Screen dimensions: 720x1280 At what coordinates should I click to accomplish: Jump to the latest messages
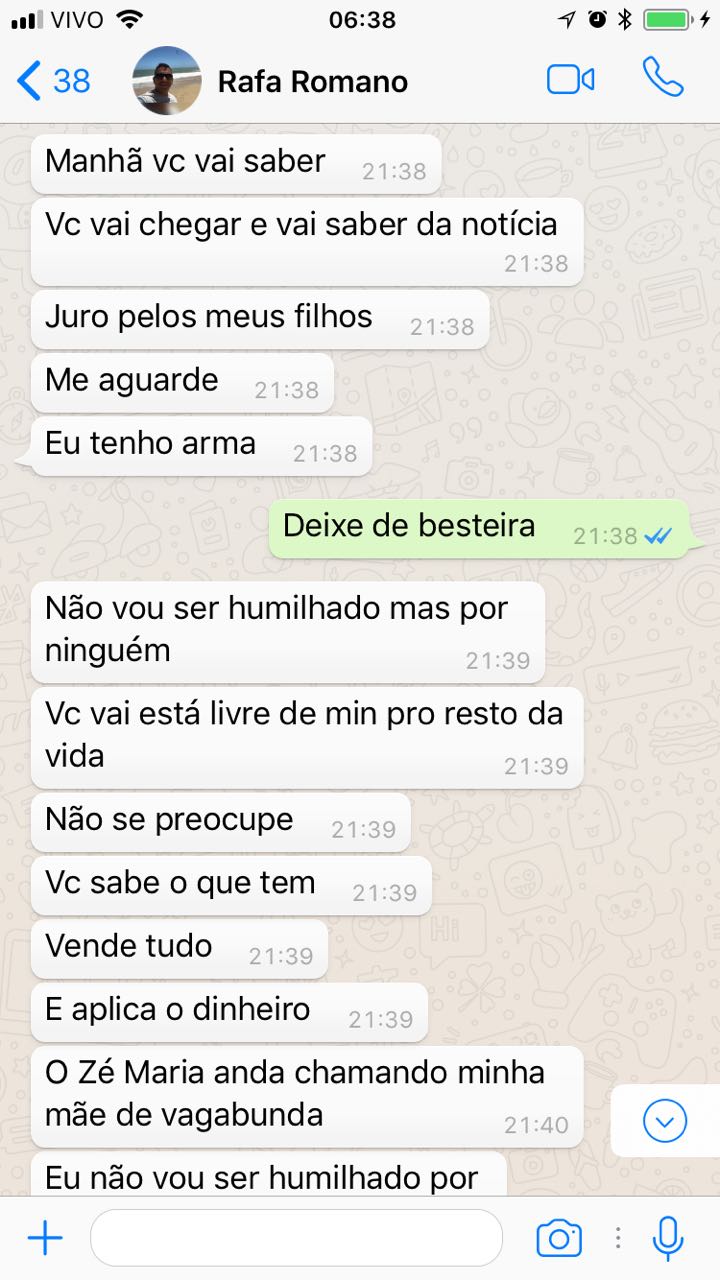coord(665,1121)
